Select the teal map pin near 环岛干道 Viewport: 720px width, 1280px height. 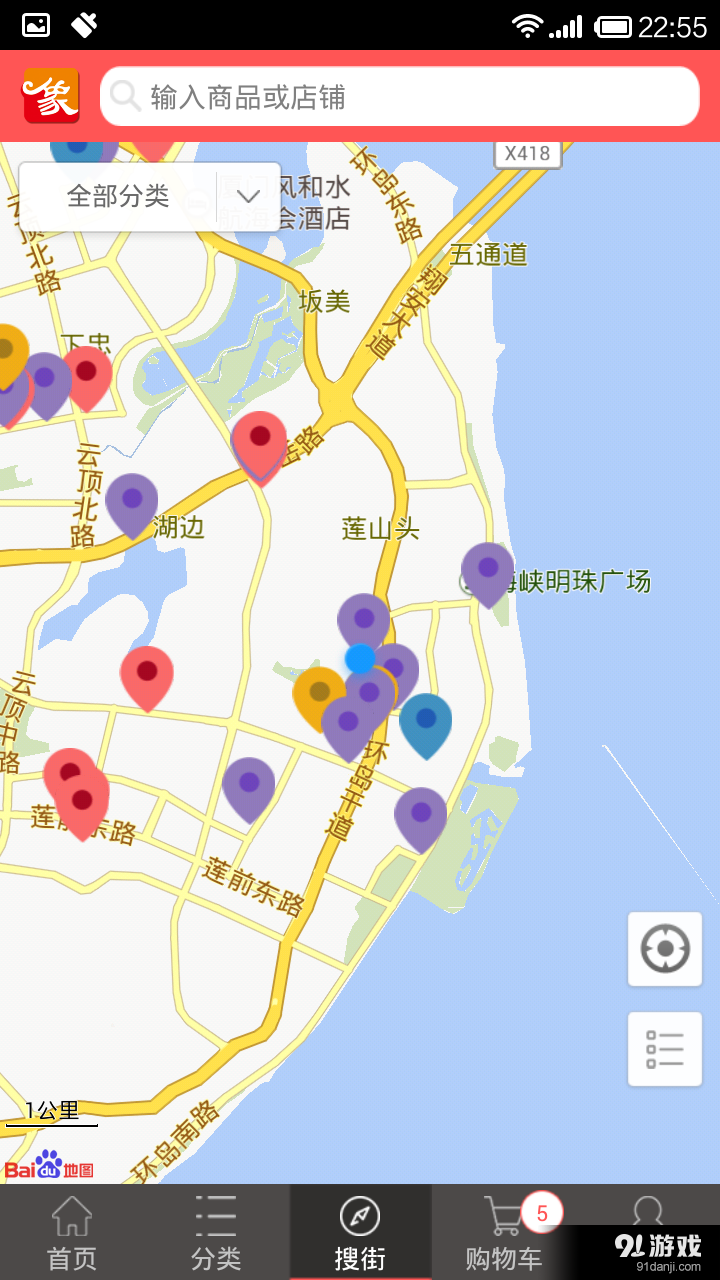tap(427, 720)
